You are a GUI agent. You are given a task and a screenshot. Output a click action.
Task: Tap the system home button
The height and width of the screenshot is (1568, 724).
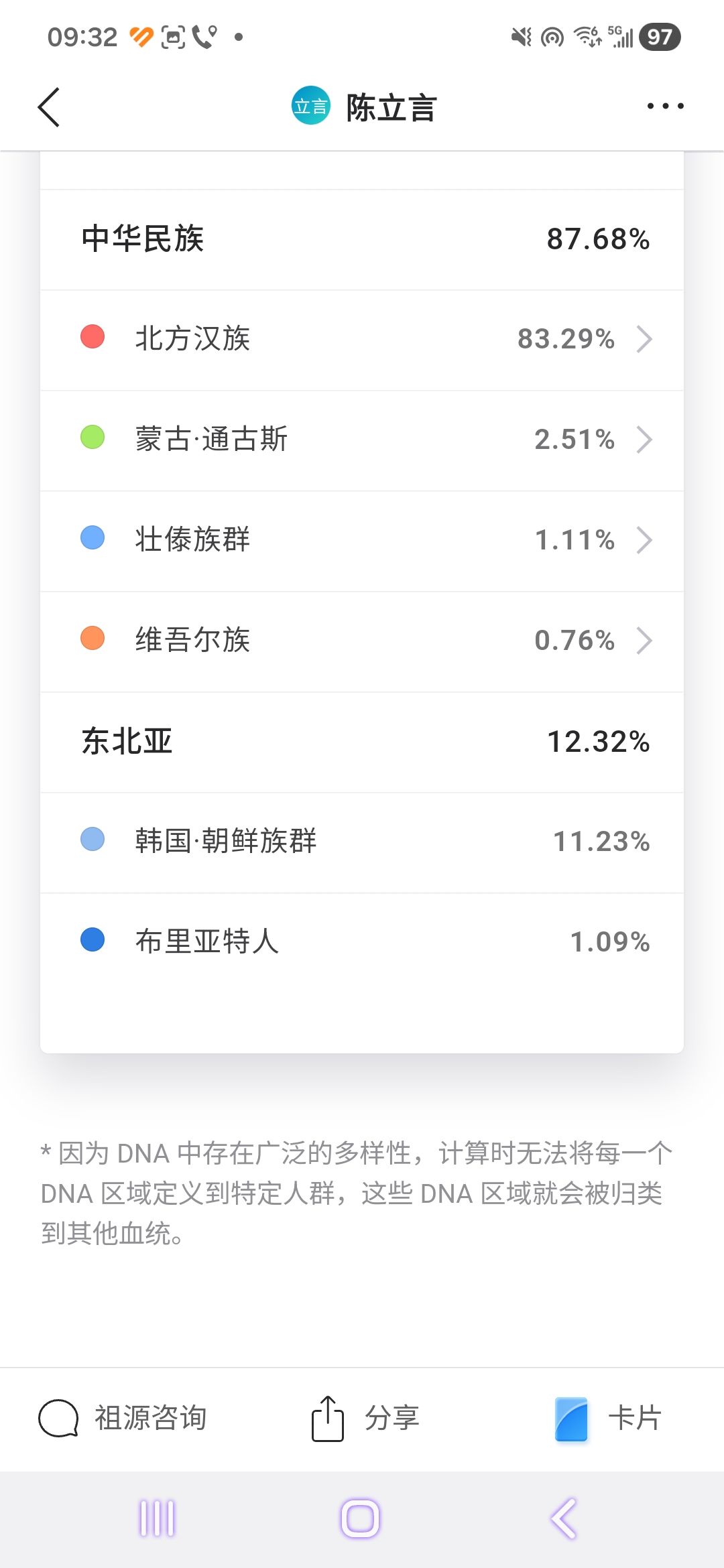pyautogui.click(x=360, y=1518)
